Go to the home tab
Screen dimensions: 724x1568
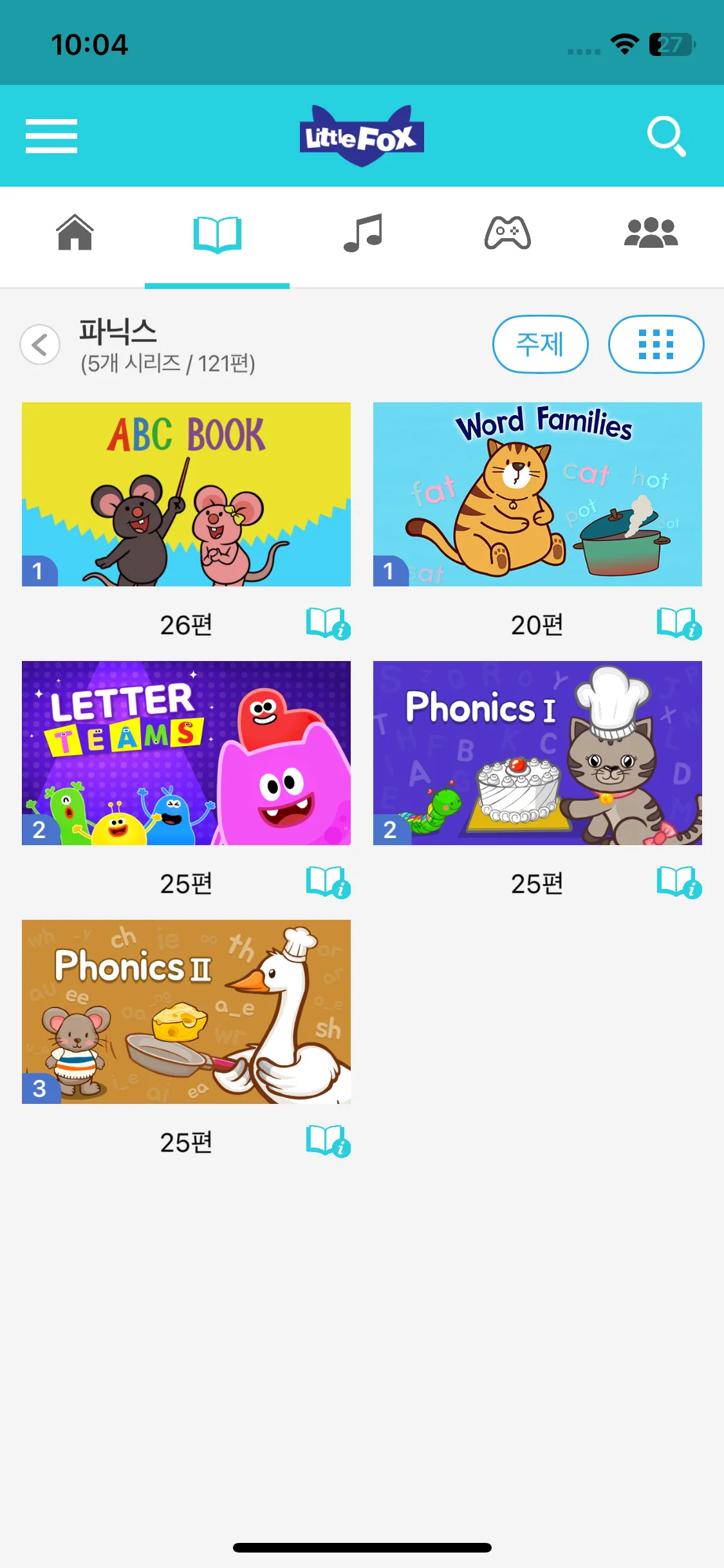pos(75,232)
